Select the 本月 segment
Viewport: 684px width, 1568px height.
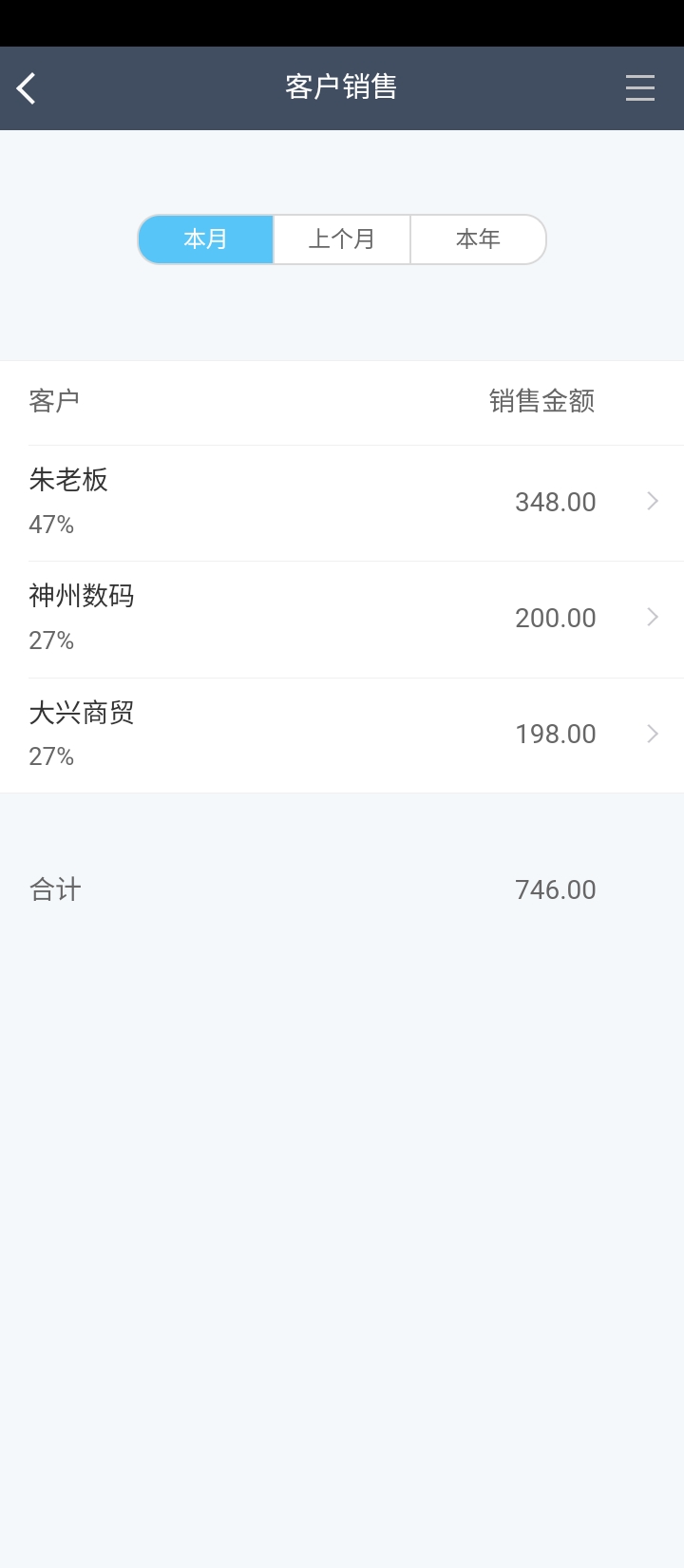pyautogui.click(x=206, y=239)
